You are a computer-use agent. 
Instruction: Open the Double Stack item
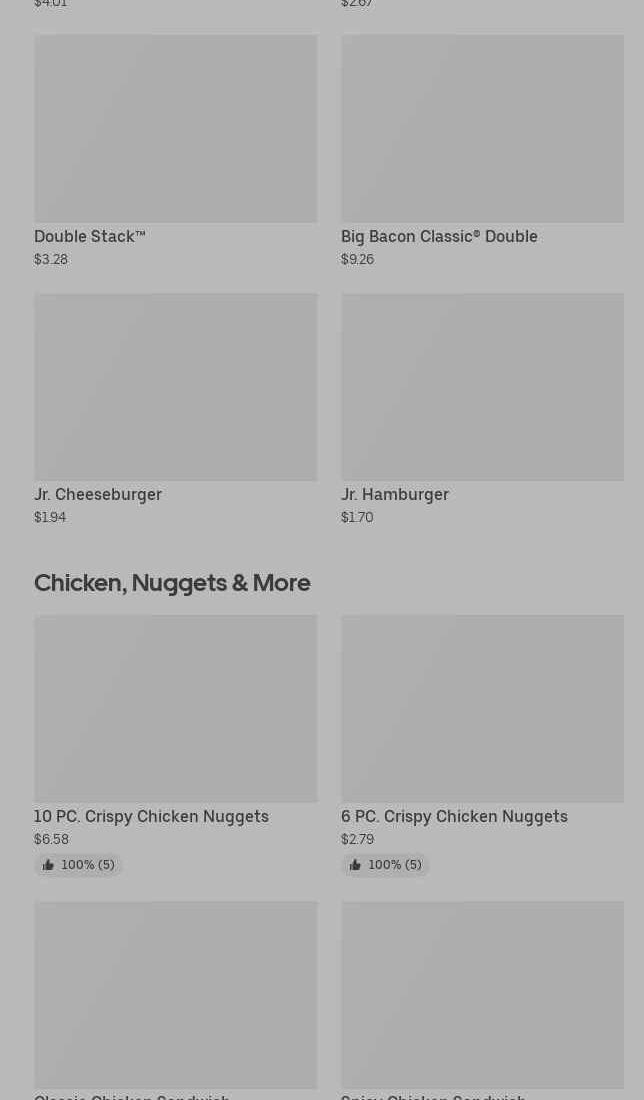coord(175,151)
